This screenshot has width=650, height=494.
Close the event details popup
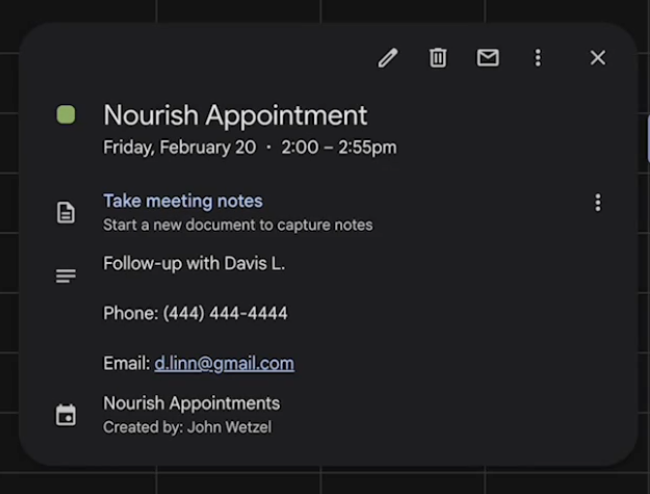pos(598,58)
